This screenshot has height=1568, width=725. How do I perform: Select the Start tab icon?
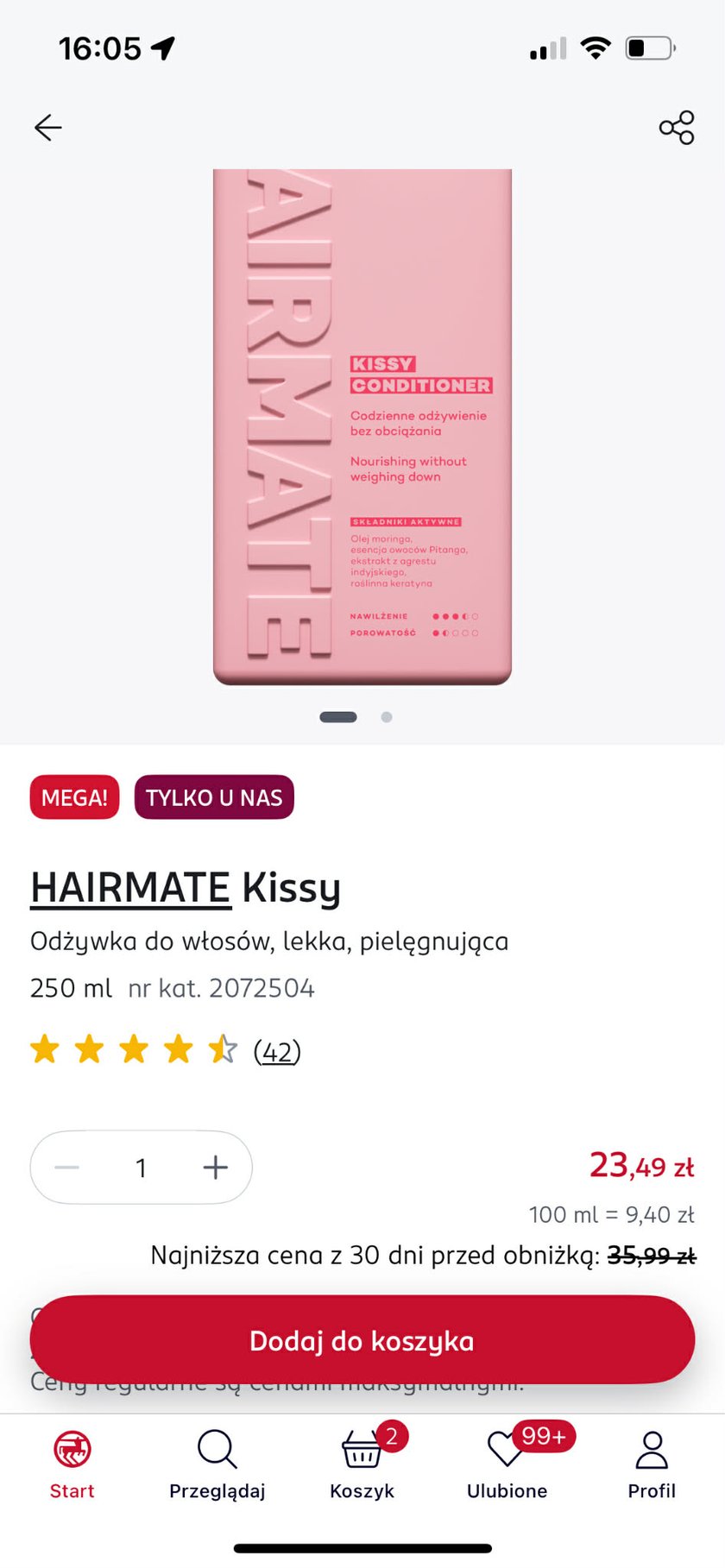[72, 1449]
